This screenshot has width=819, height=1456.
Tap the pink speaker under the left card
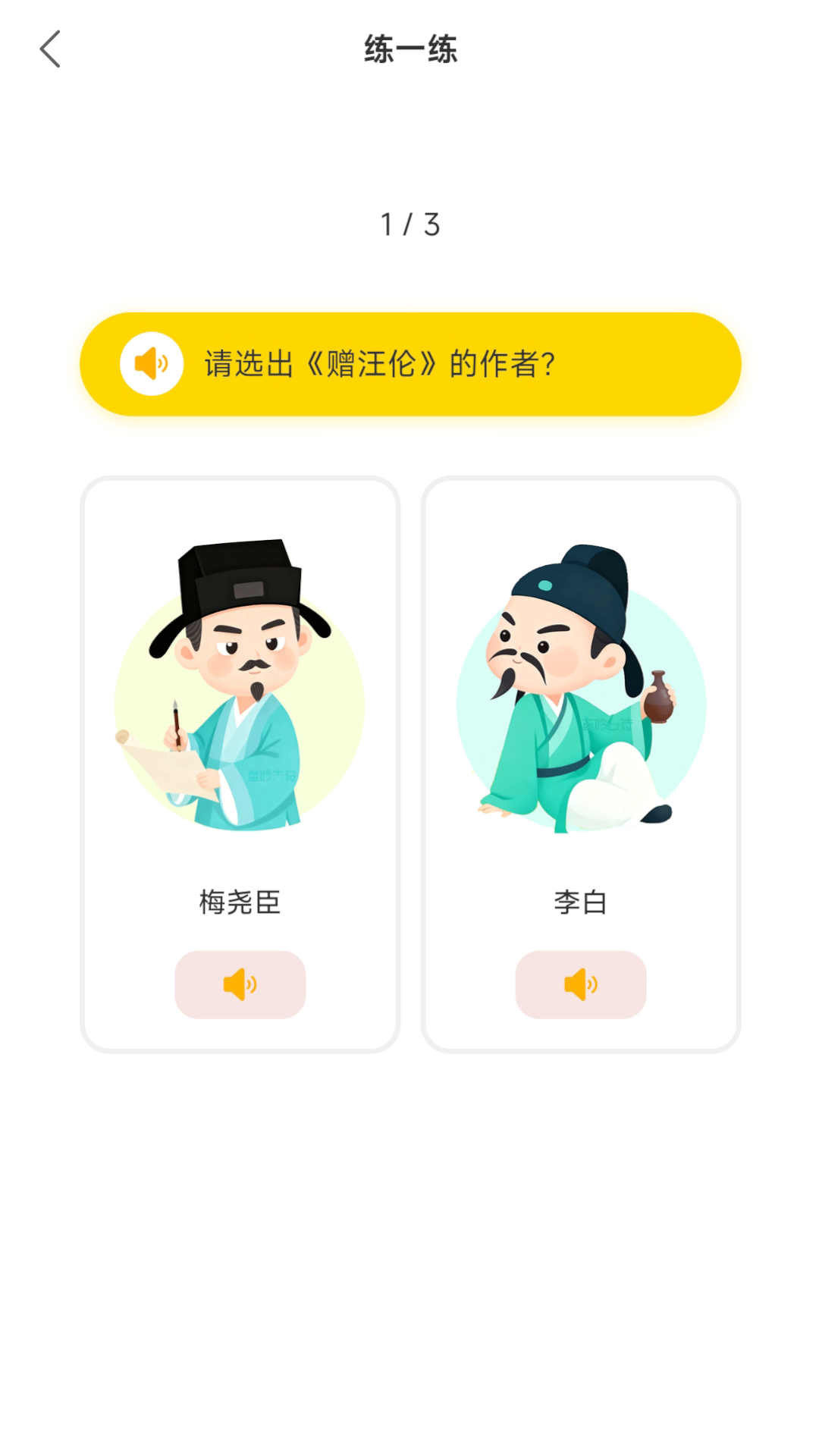(240, 984)
